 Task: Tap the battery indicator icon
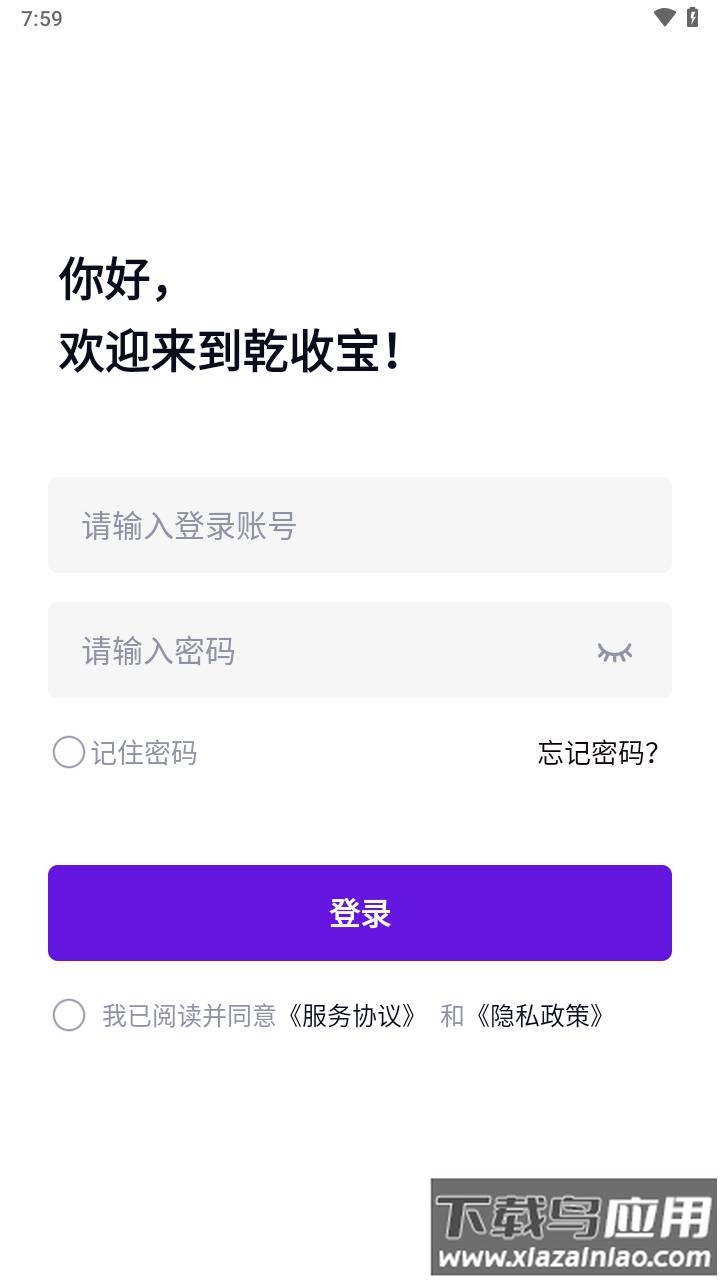(694, 17)
